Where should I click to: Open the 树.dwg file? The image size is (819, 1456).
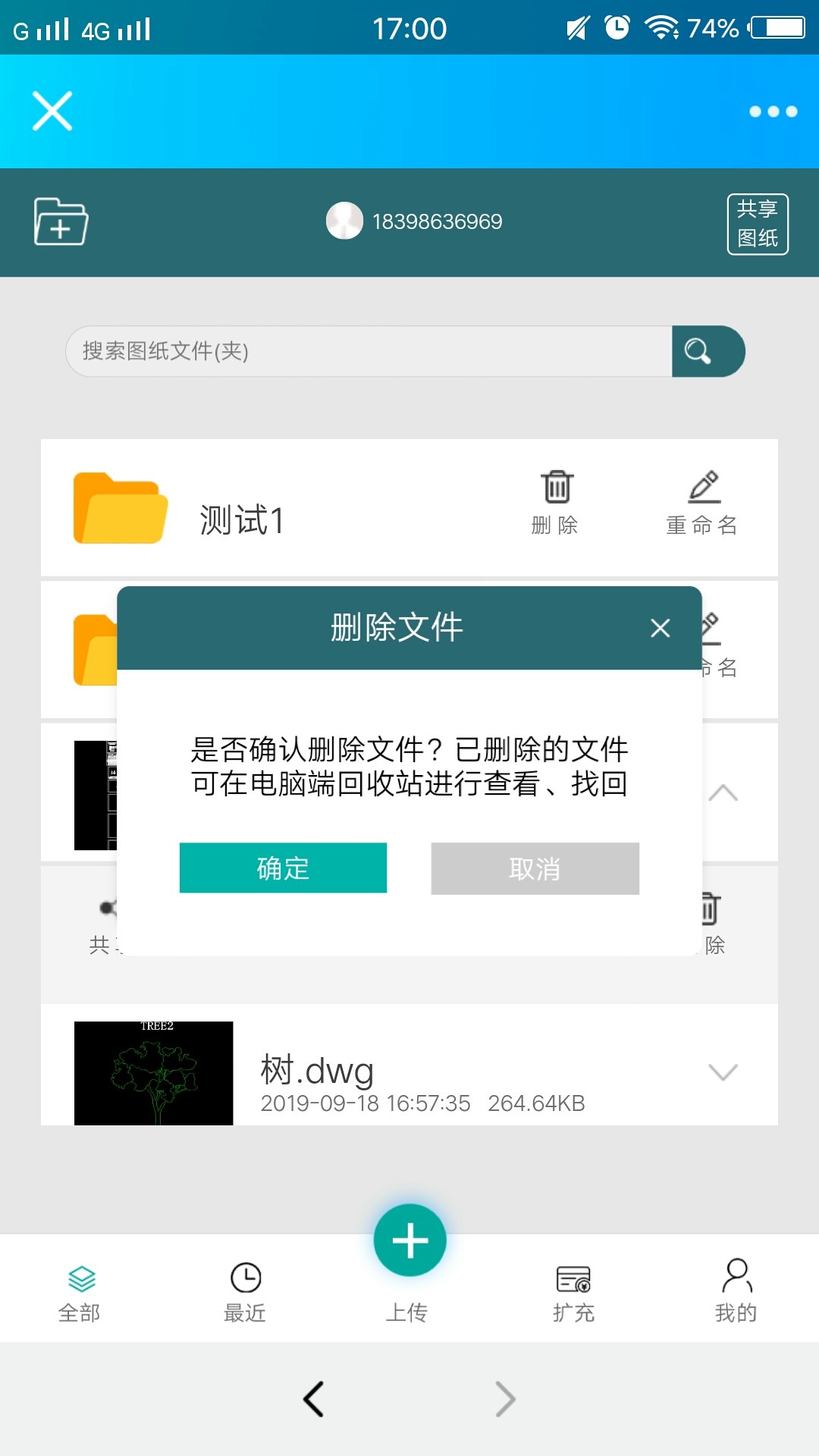coord(318,1071)
